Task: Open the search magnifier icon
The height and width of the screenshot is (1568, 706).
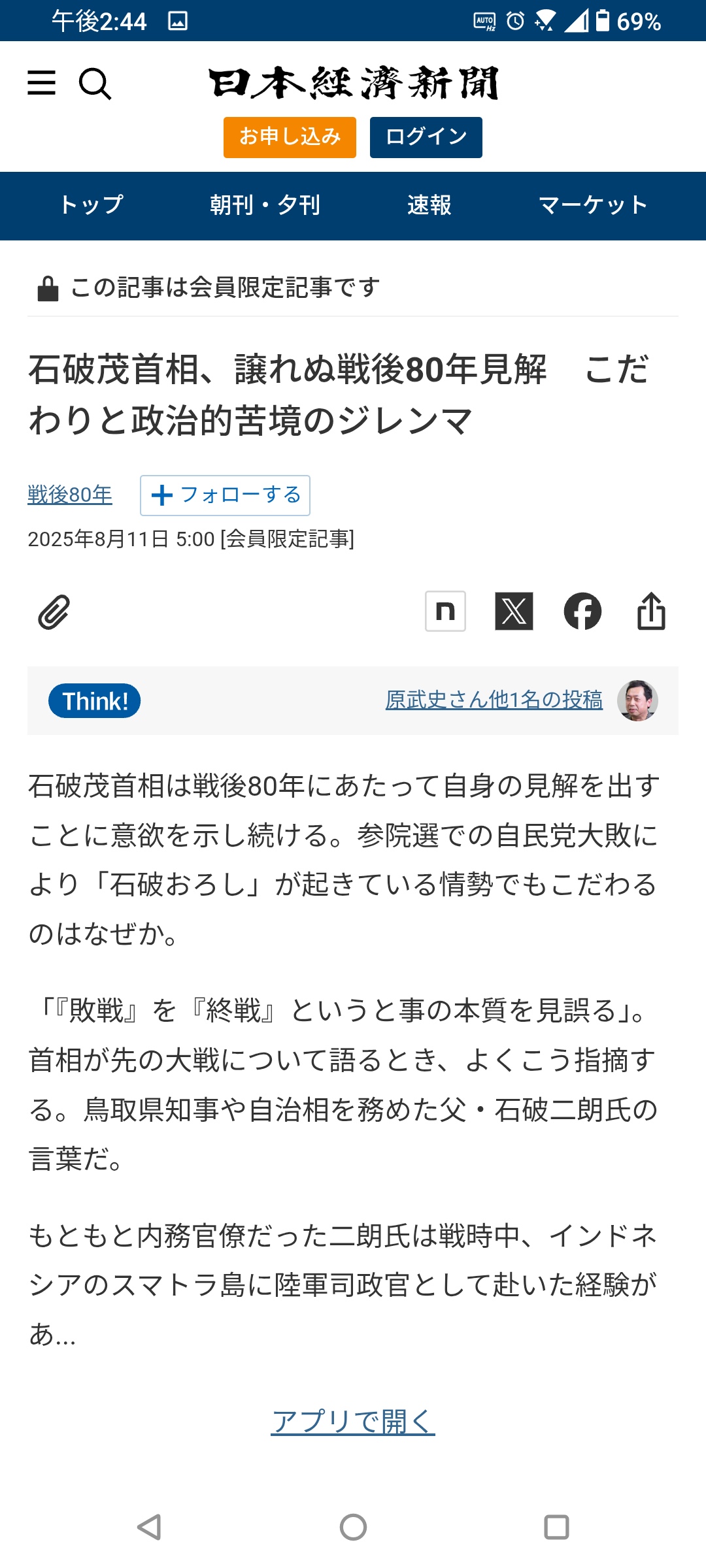Action: (x=95, y=84)
